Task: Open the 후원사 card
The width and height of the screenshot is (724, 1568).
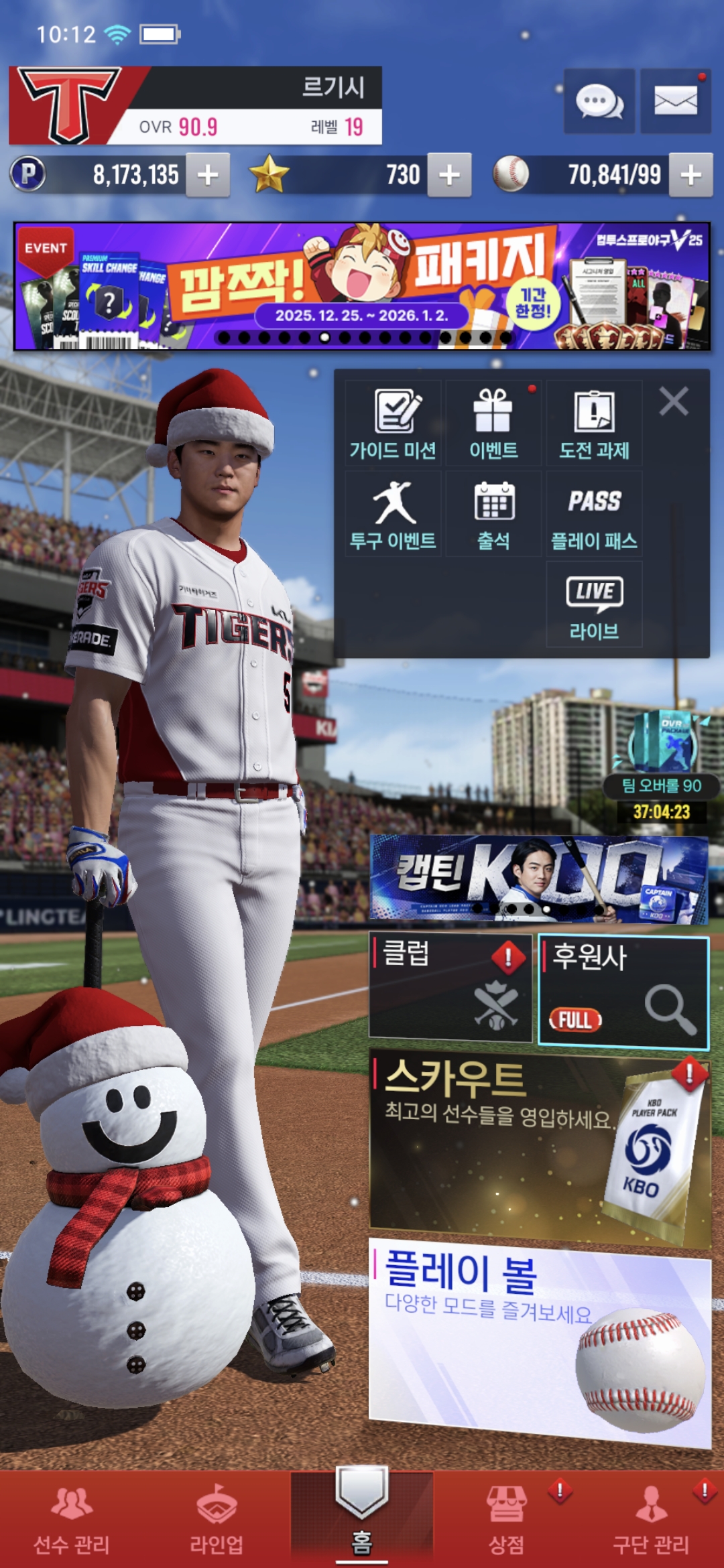Action: pyautogui.click(x=623, y=991)
